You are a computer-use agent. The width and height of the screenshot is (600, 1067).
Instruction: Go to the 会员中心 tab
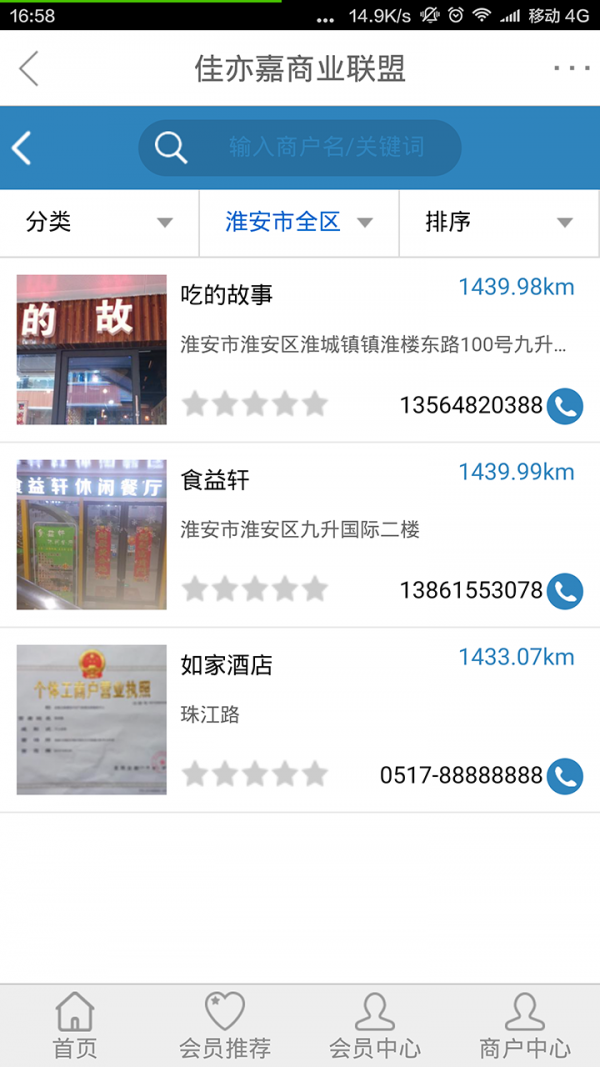[375, 1026]
